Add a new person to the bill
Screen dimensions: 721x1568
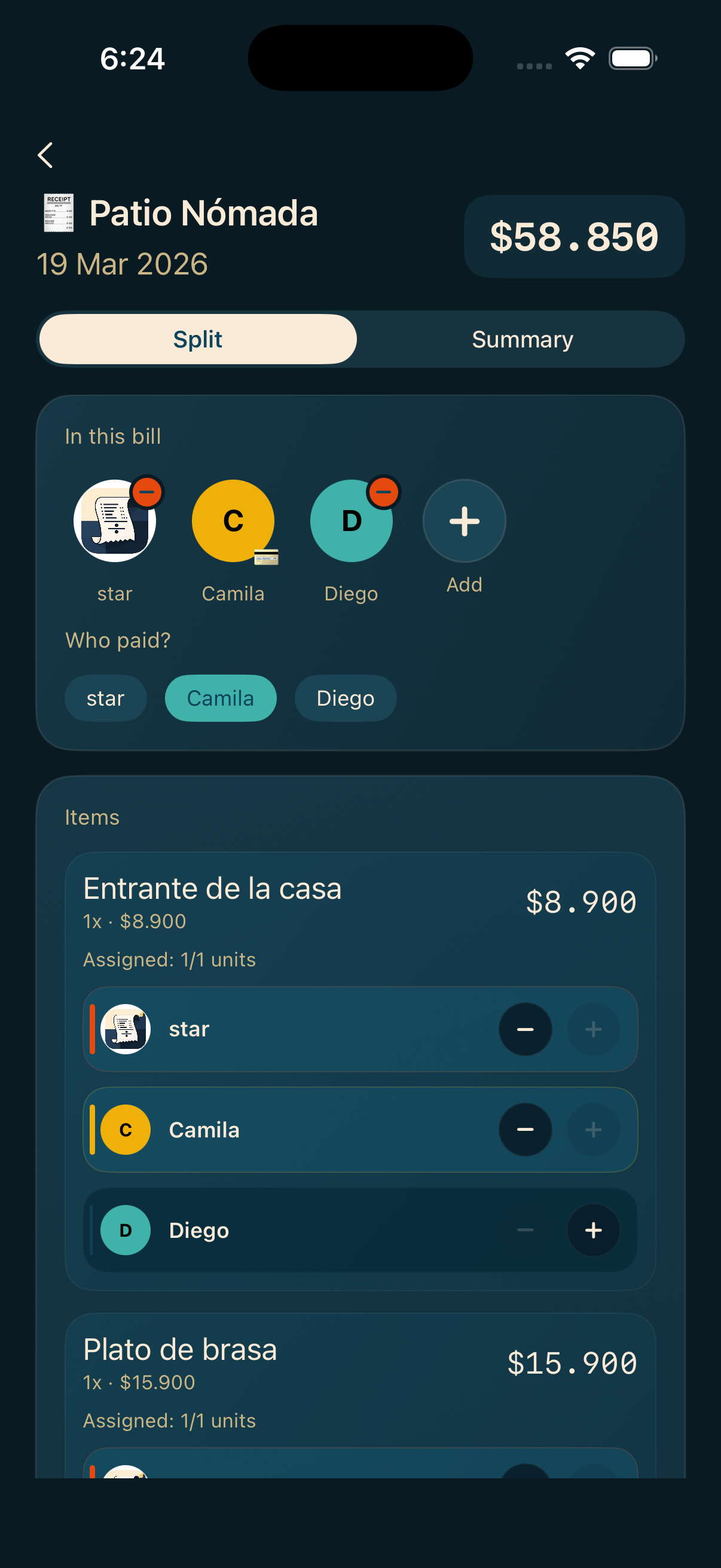click(x=465, y=521)
